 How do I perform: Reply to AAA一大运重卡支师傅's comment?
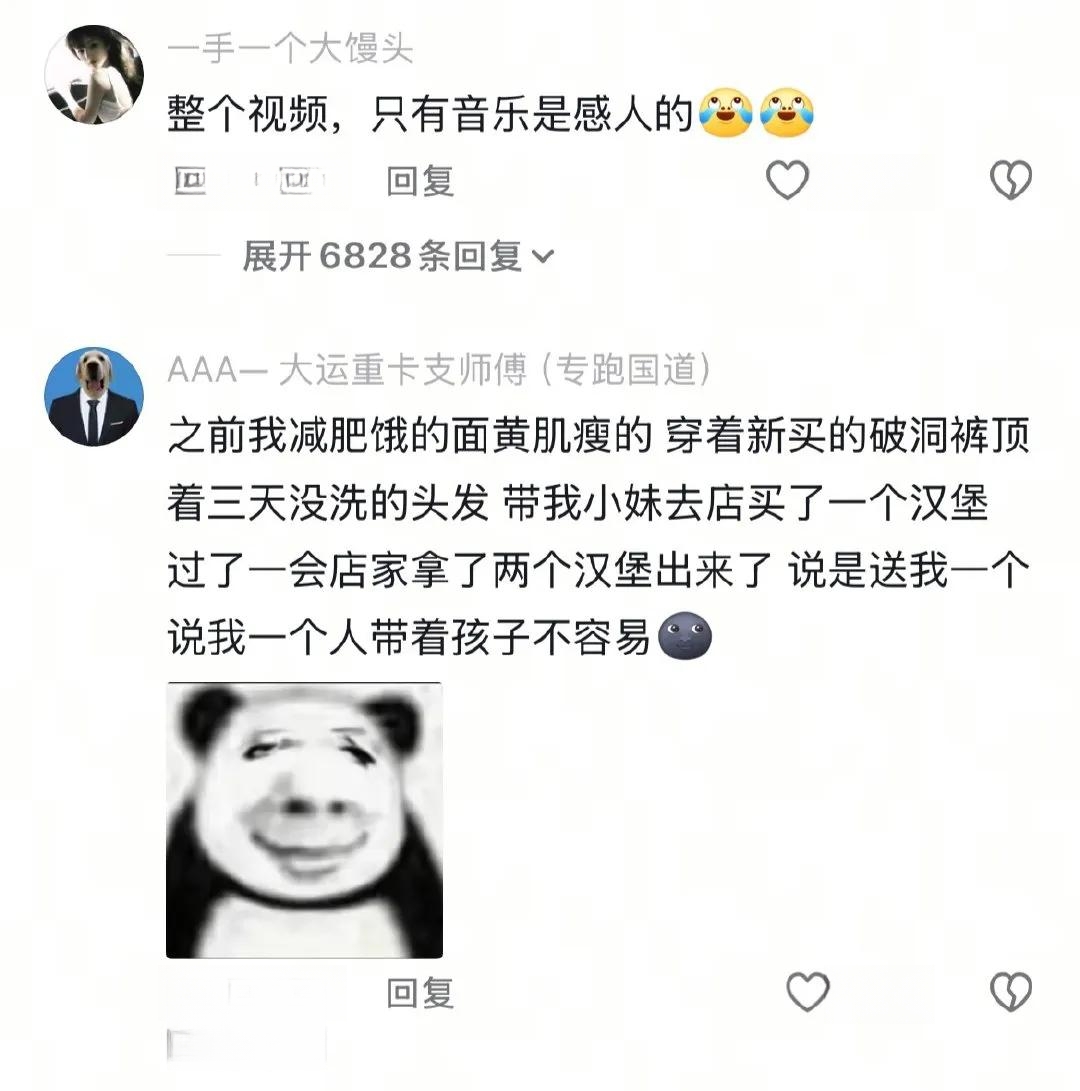pyautogui.click(x=420, y=993)
